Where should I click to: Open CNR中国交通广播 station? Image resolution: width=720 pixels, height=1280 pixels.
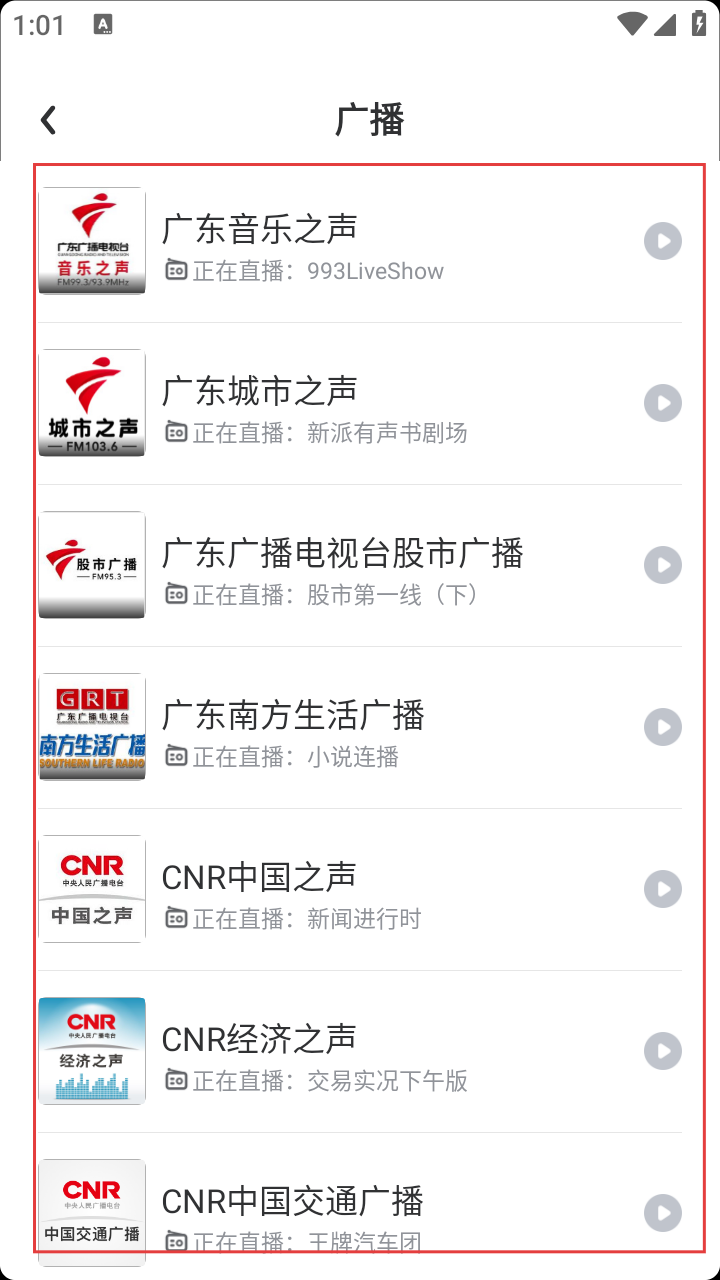[360, 1206]
